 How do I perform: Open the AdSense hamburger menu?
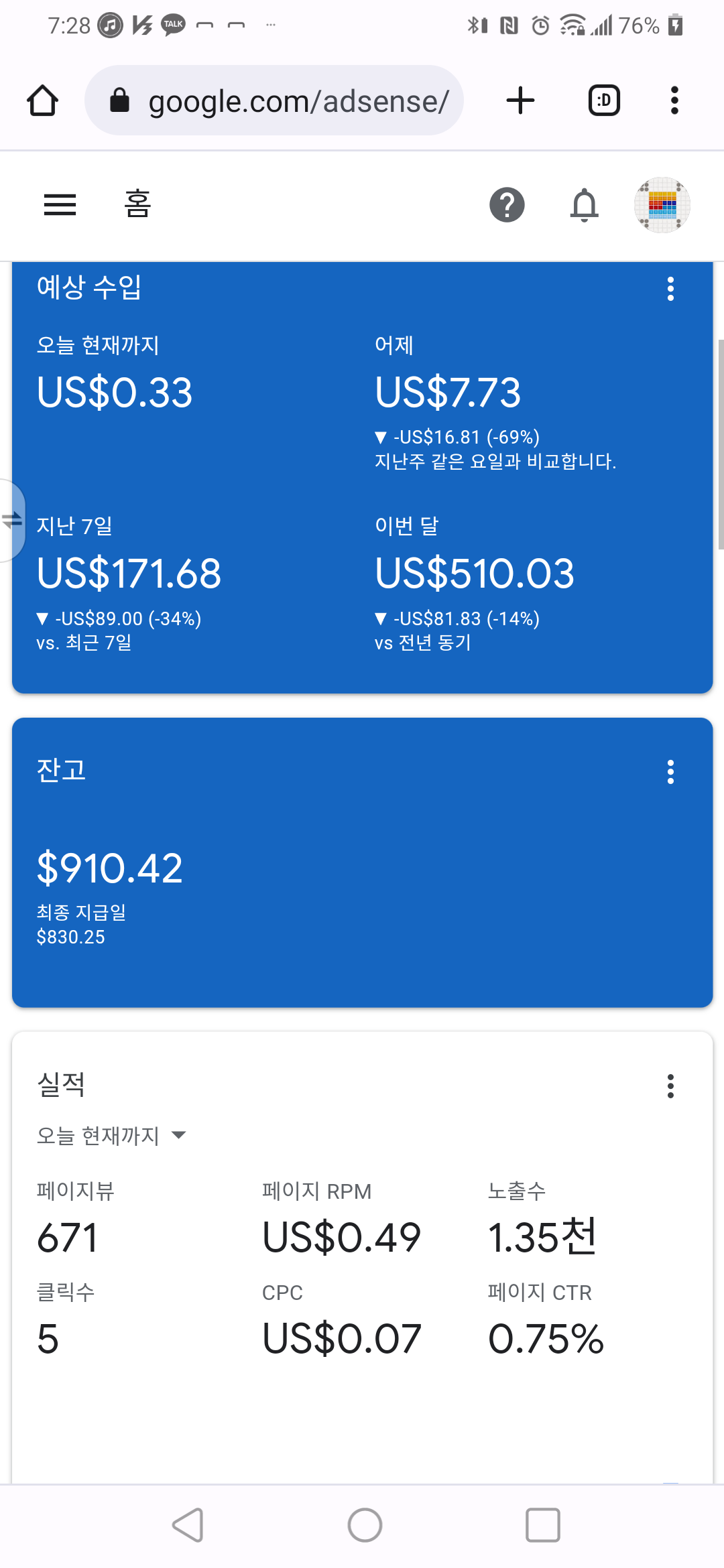point(60,204)
